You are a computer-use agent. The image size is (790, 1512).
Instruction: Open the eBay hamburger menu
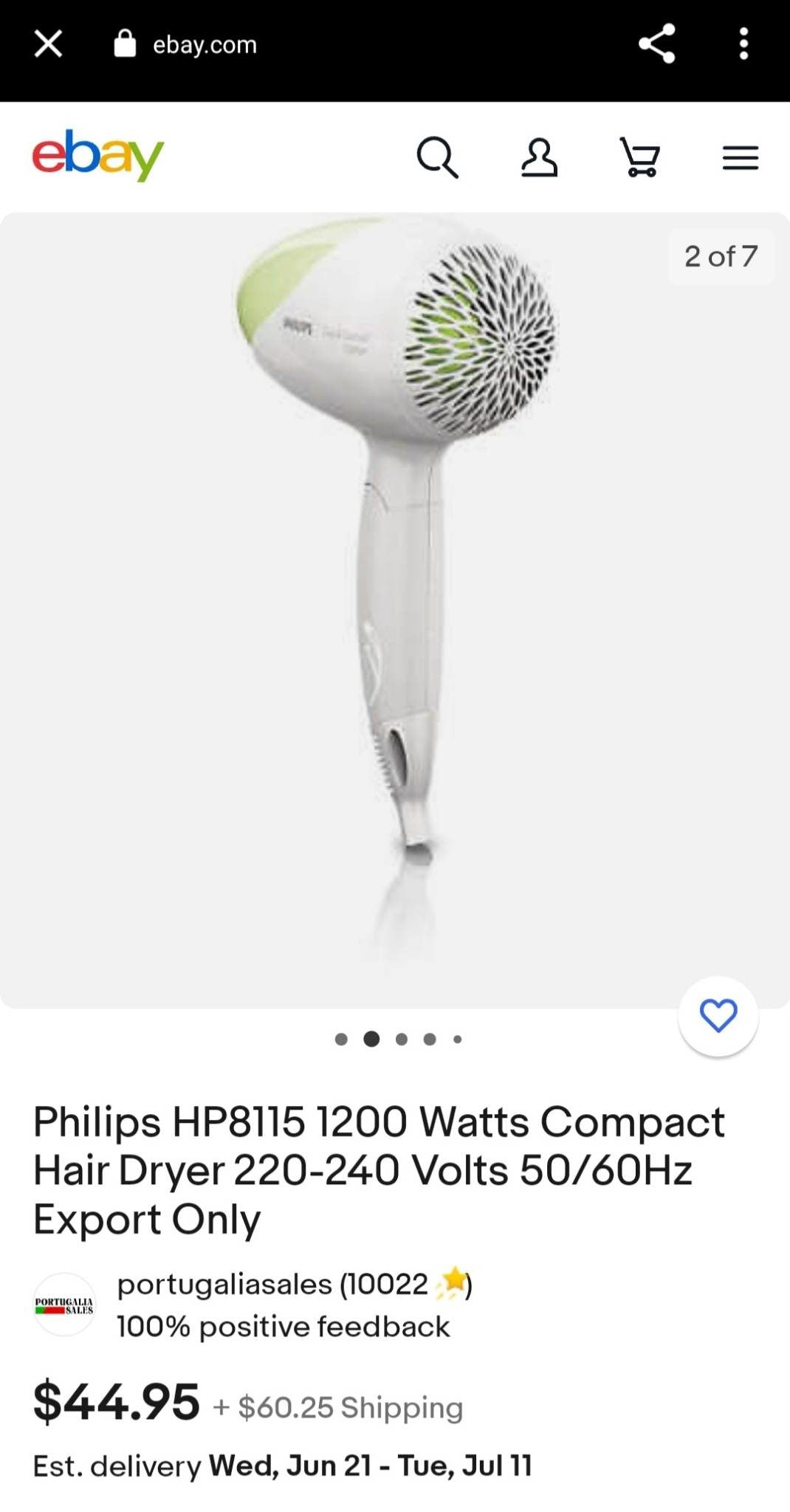coord(740,157)
